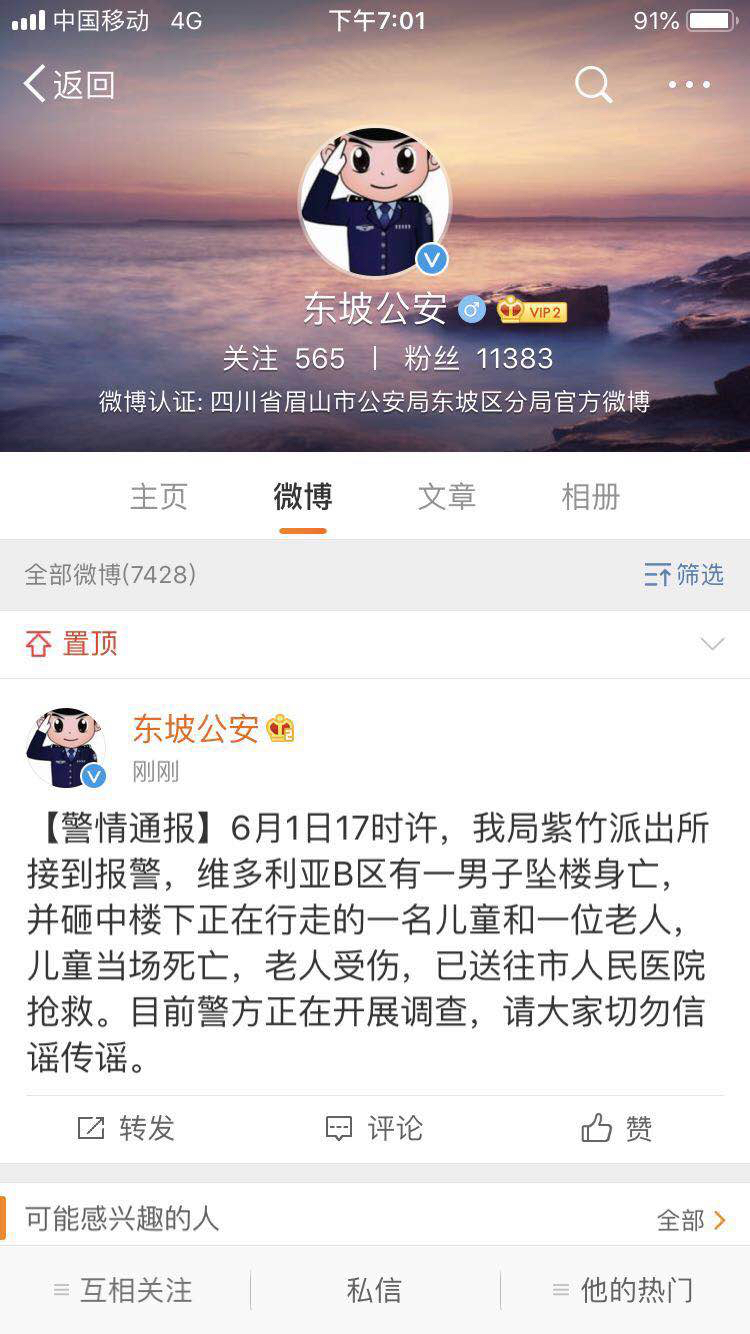Open the search magnifier icon
This screenshot has width=750, height=1334.
tap(593, 85)
